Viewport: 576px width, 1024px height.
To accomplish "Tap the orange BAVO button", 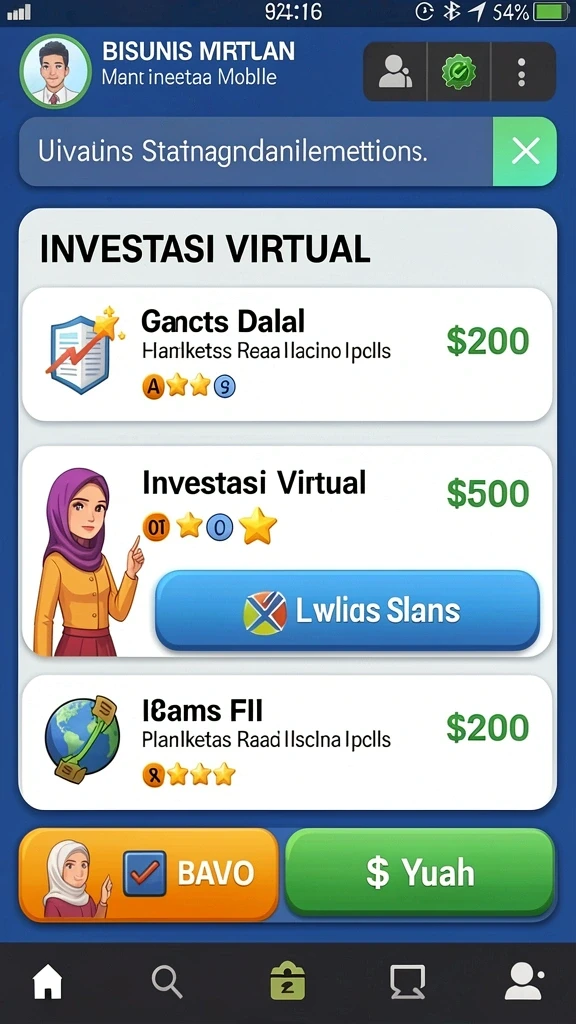I will pyautogui.click(x=149, y=874).
